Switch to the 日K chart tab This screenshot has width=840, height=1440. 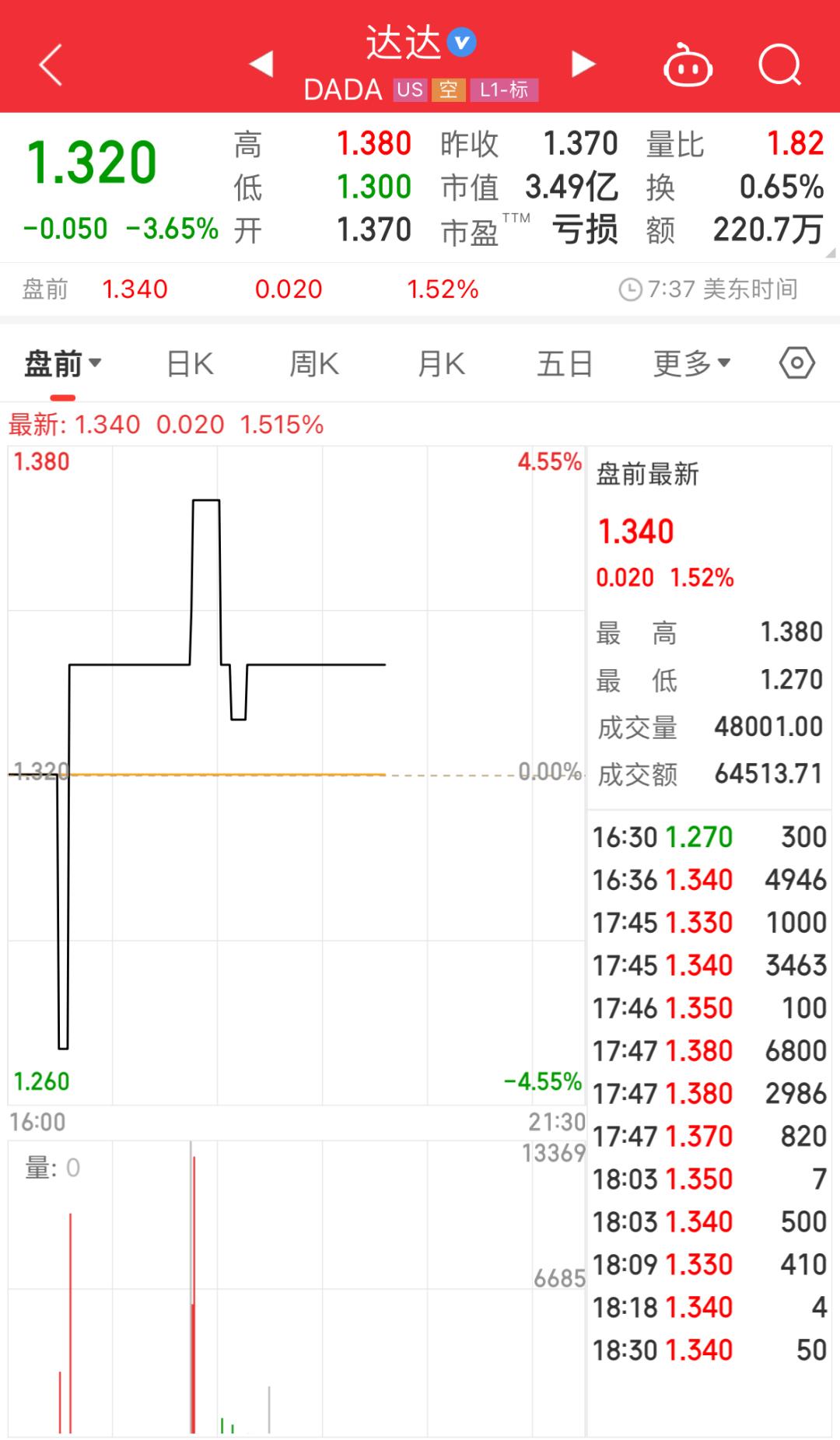click(190, 363)
